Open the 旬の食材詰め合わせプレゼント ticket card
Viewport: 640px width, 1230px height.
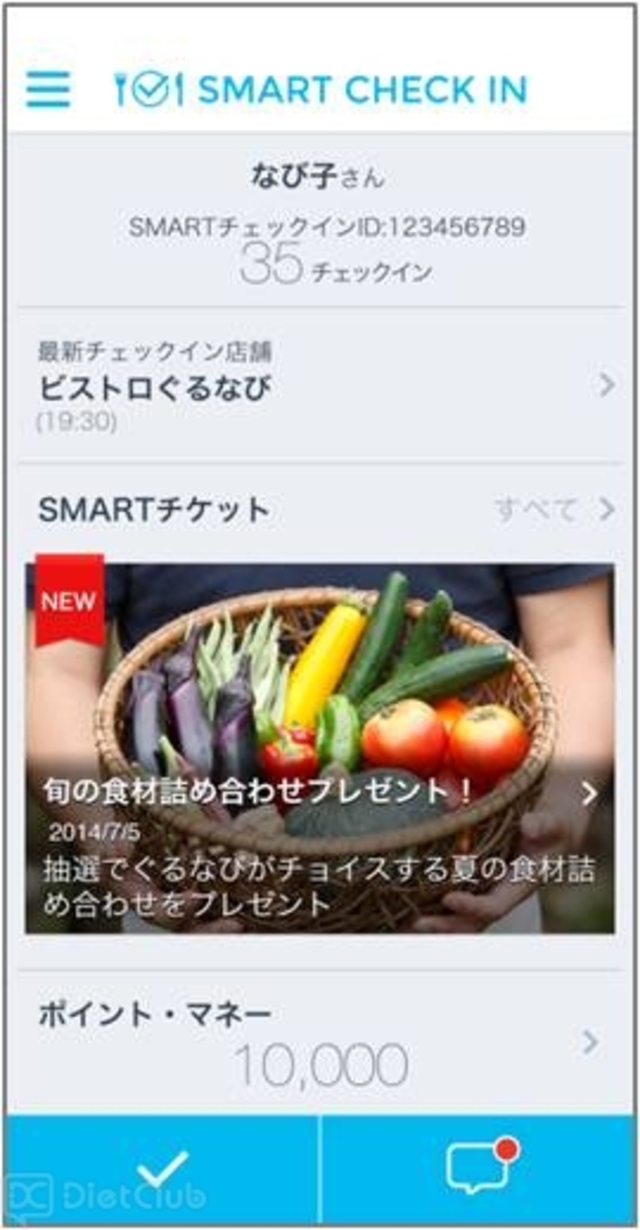320,750
